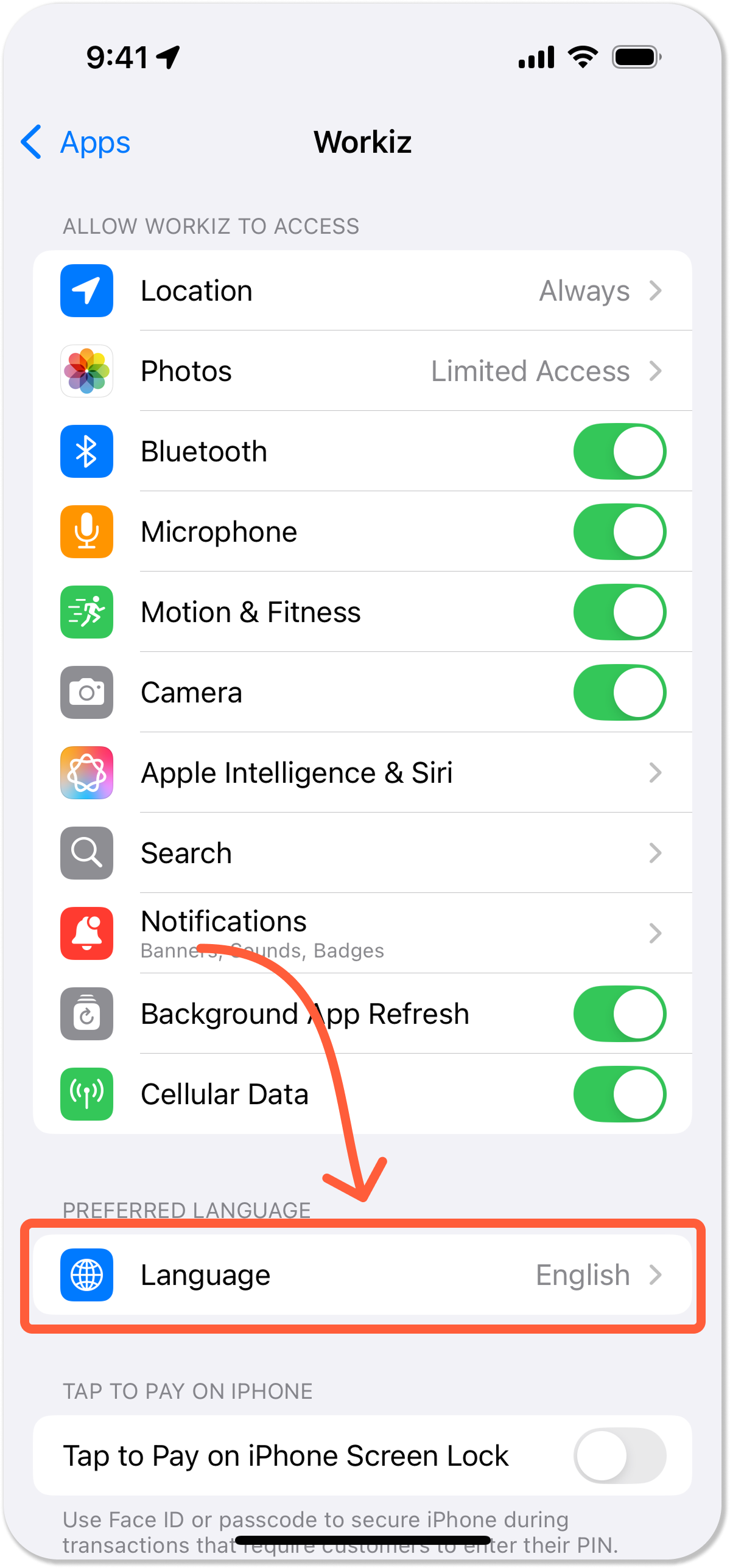Screen dimensions: 730x1568
Task: Open Search settings row
Action: 363,853
